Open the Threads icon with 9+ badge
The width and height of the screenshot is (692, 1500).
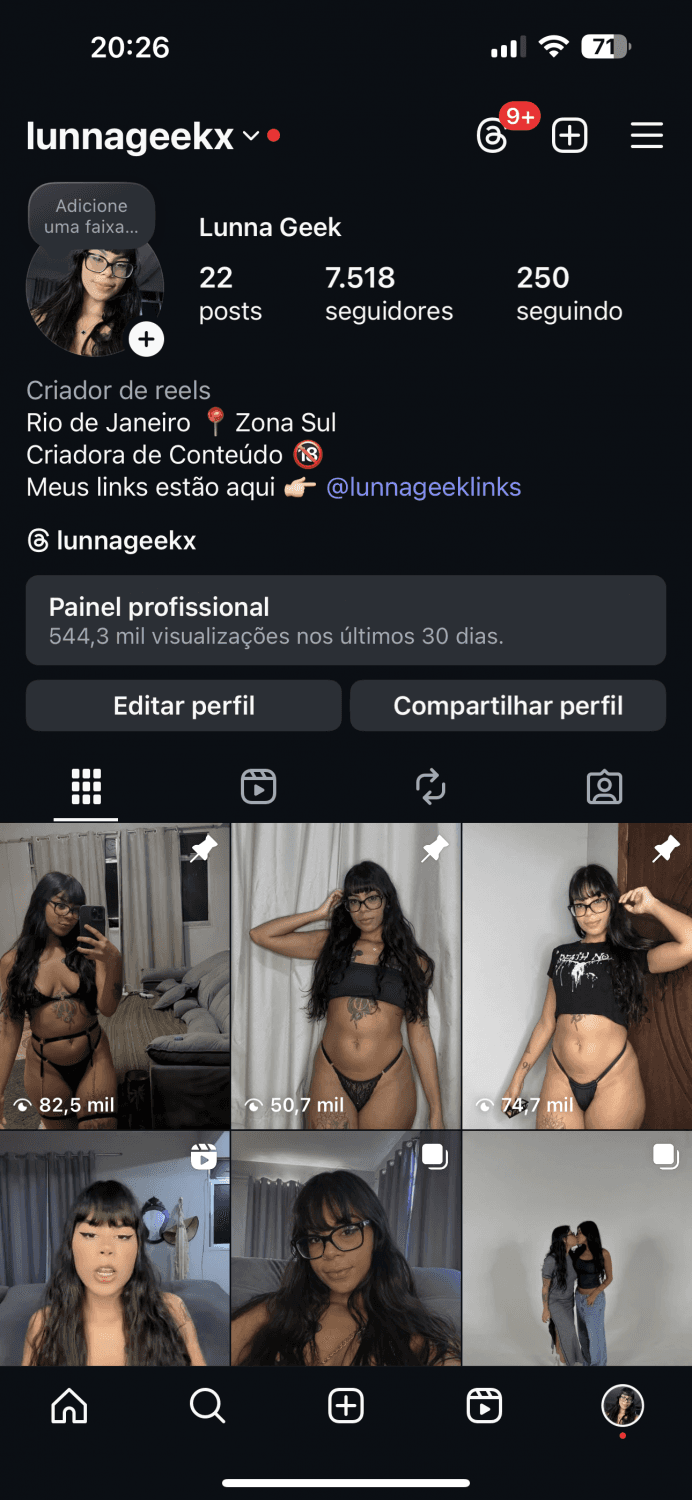click(494, 136)
